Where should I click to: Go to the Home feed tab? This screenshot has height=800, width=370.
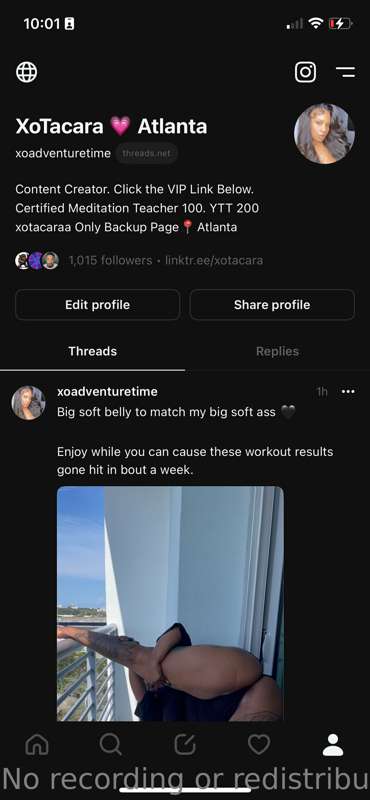37,744
